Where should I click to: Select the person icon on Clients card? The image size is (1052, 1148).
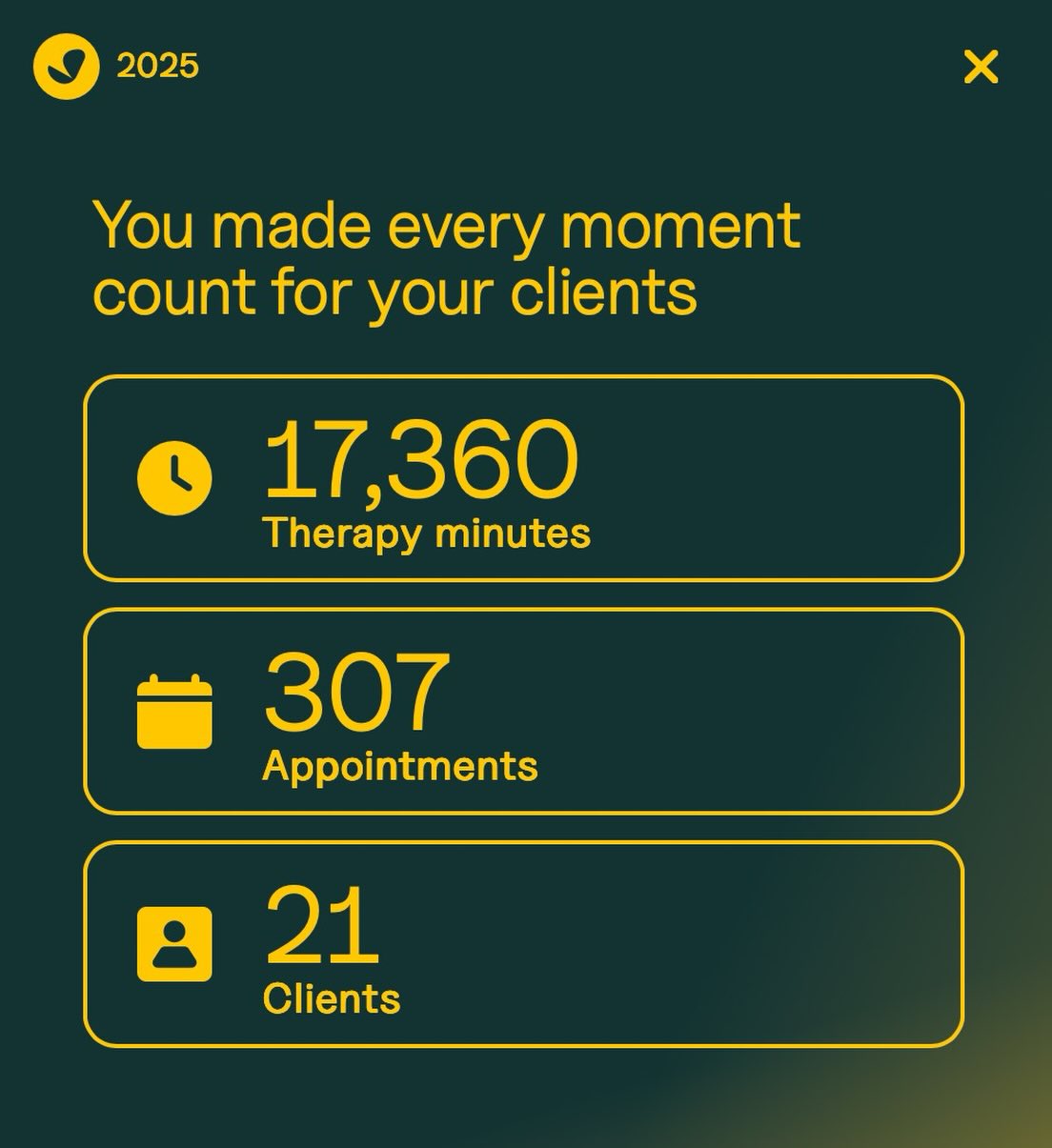point(175,947)
